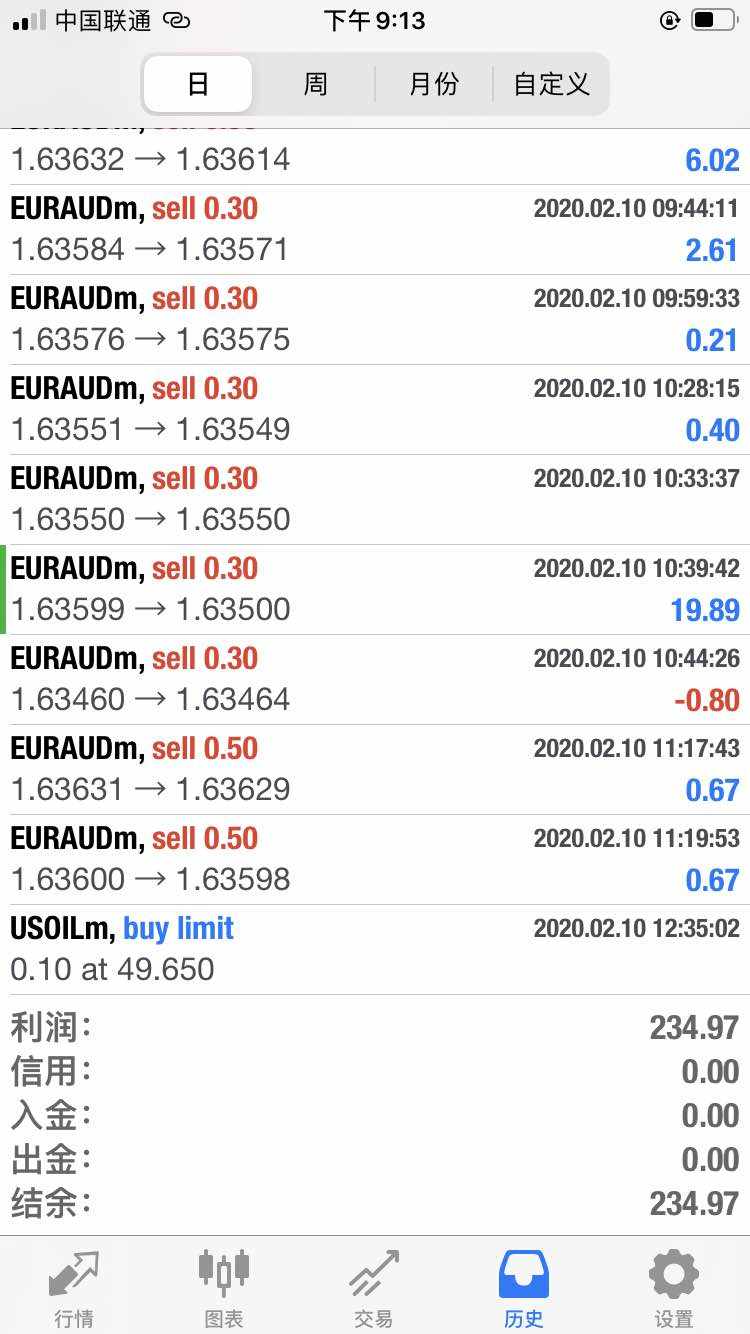The image size is (750, 1334).
Task: Expand the EURAUDm trade from 10:33:37
Action: point(375,500)
